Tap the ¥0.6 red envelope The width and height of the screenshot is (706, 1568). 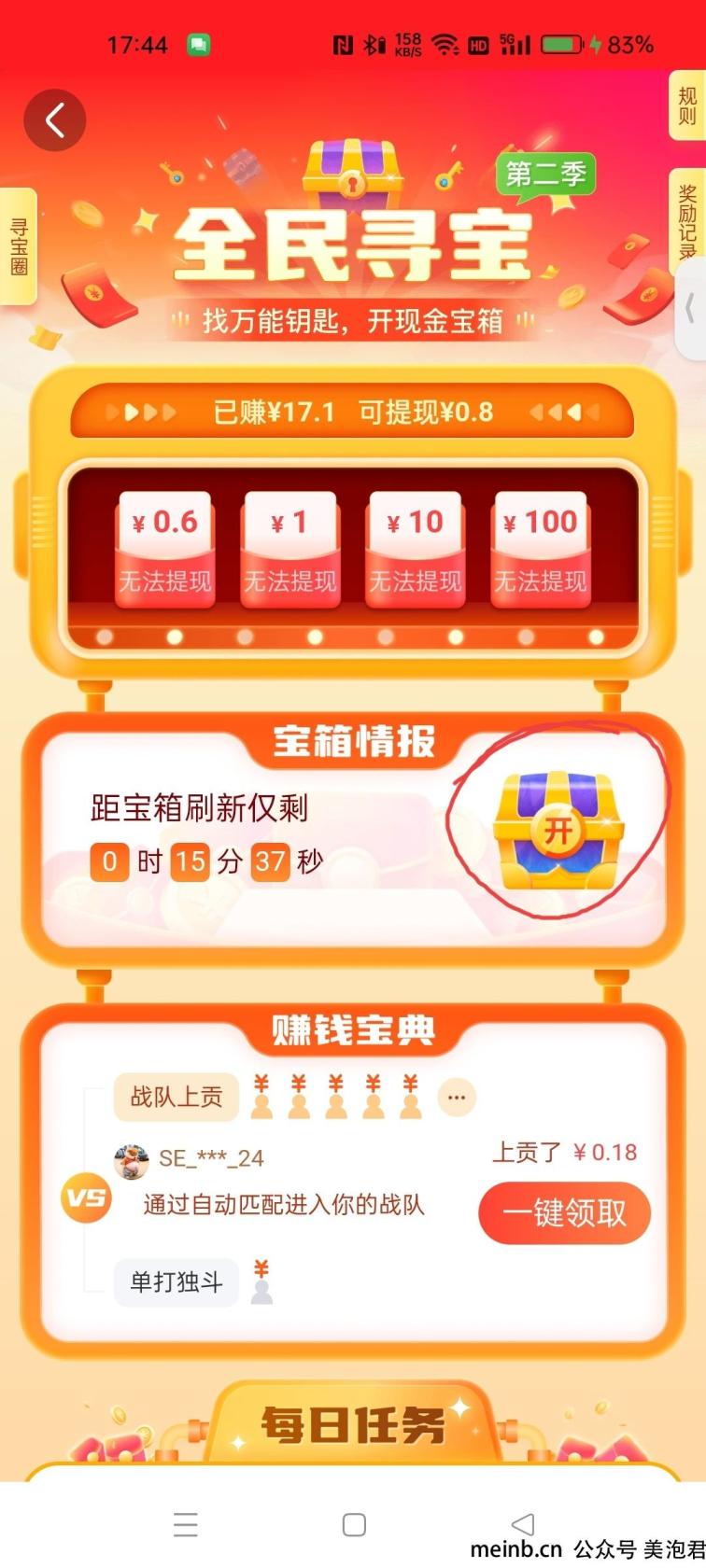click(164, 550)
